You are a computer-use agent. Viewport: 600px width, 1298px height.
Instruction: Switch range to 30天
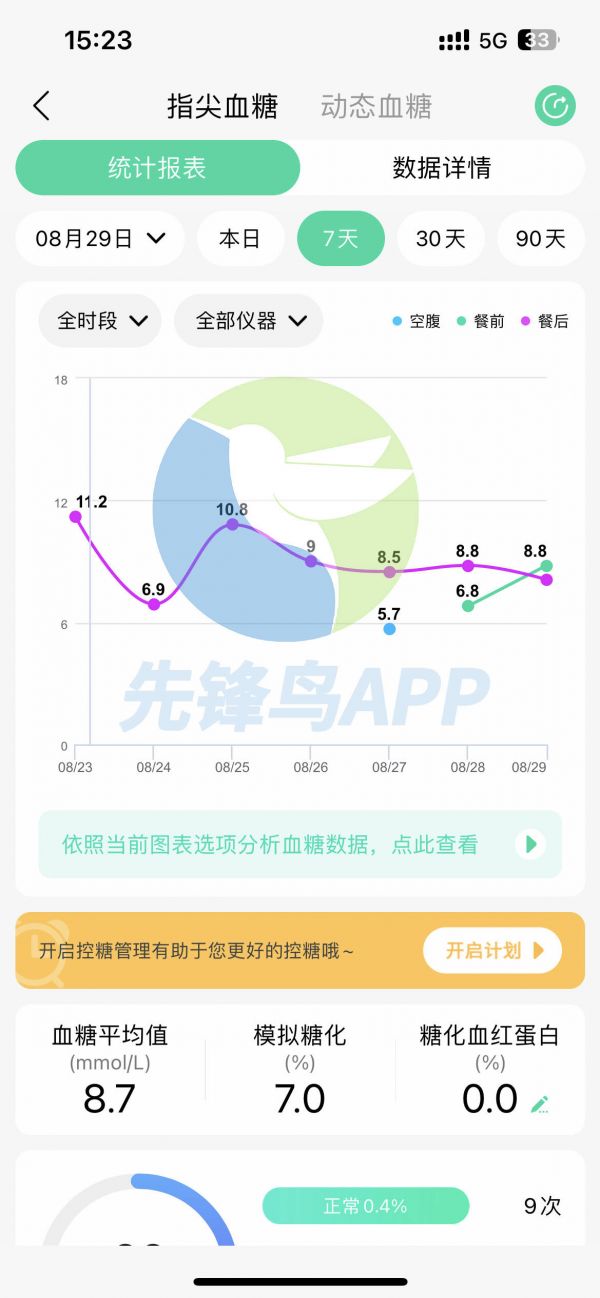(441, 238)
